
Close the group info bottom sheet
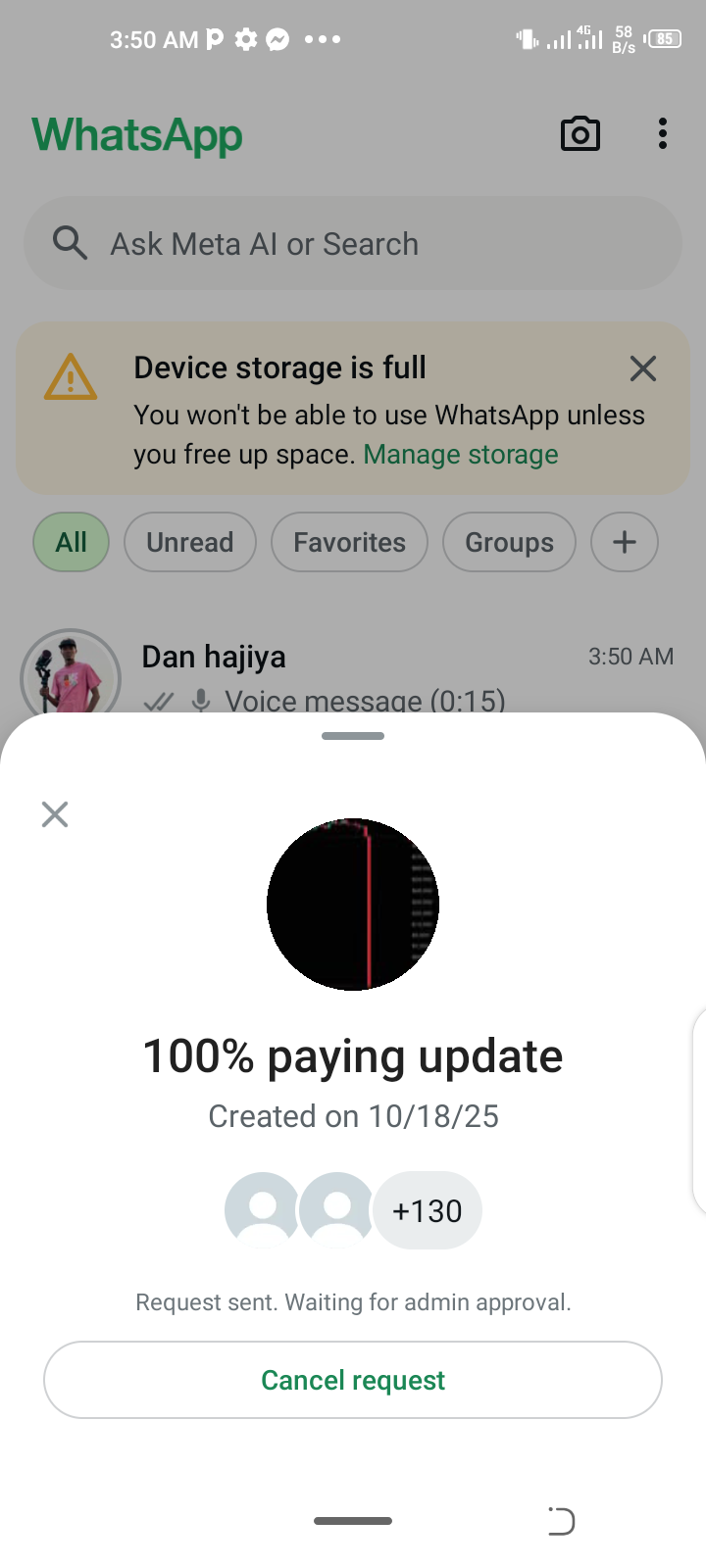coord(55,814)
